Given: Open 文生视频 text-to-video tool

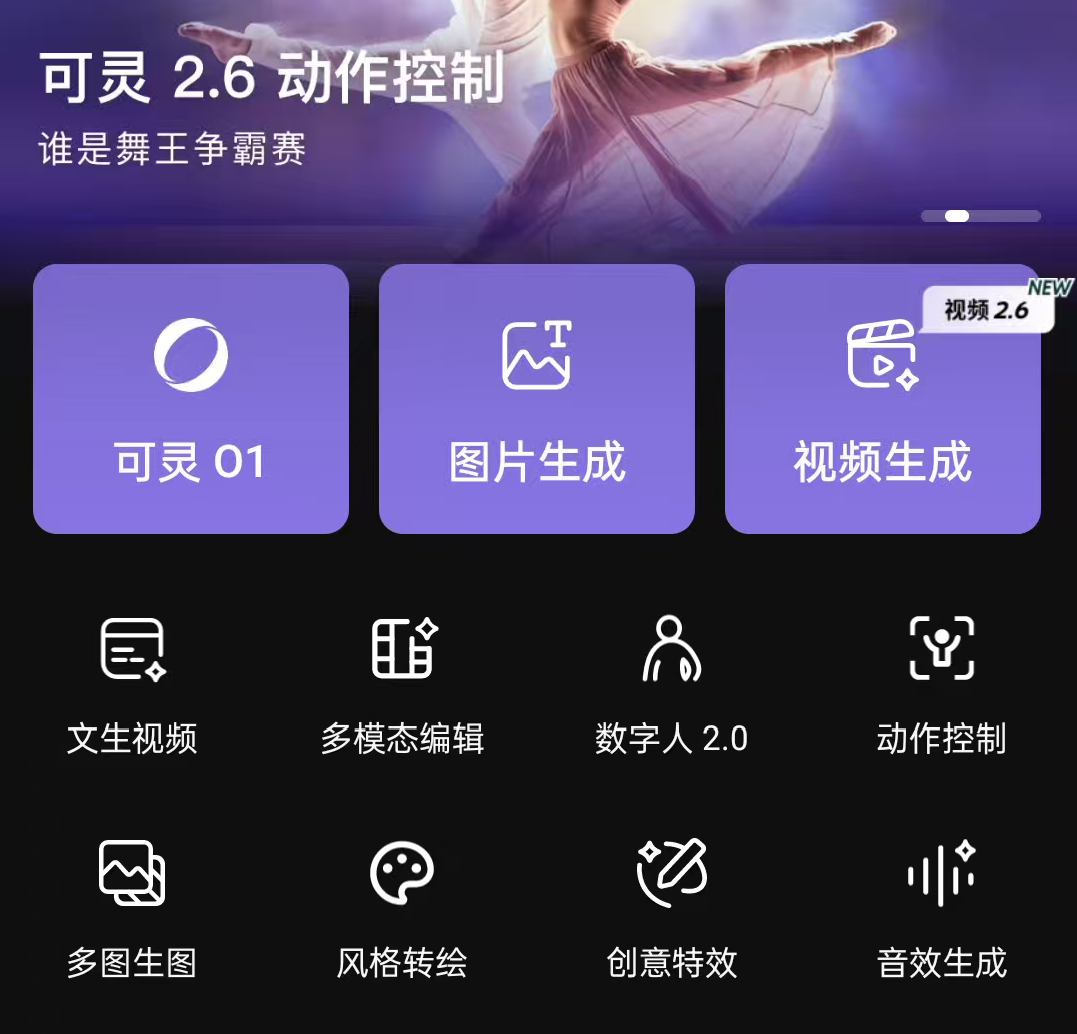Looking at the screenshot, I should tap(132, 684).
